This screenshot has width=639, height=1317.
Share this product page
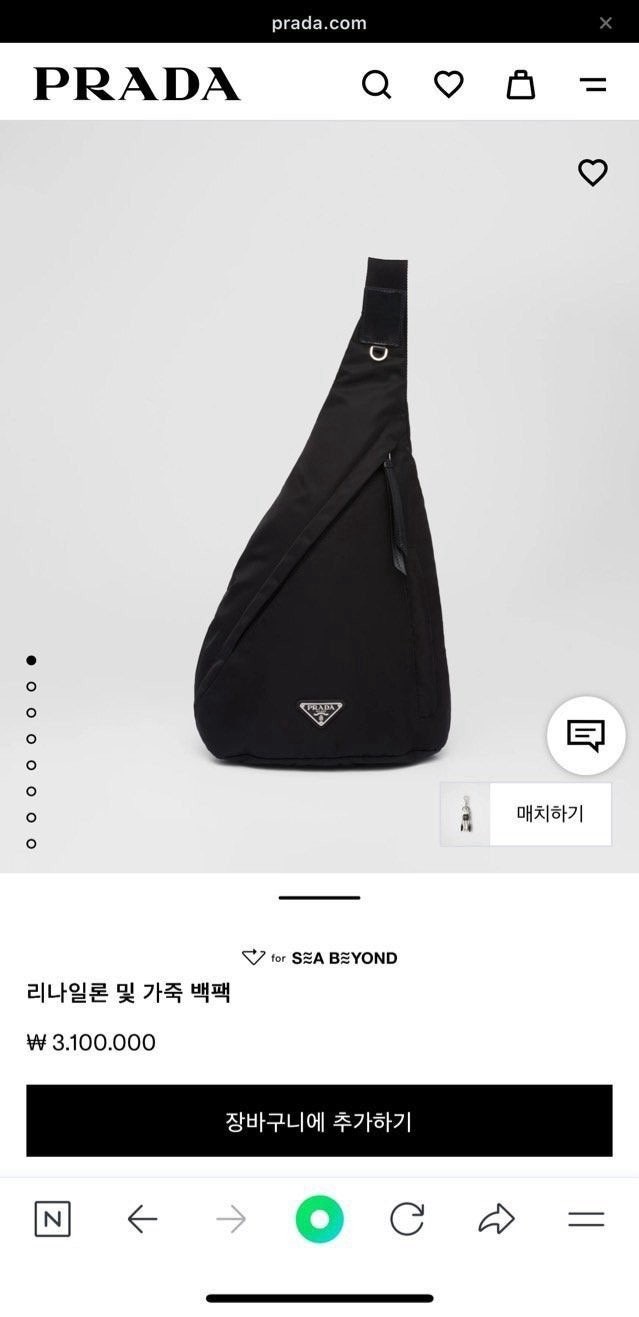pos(496,1219)
